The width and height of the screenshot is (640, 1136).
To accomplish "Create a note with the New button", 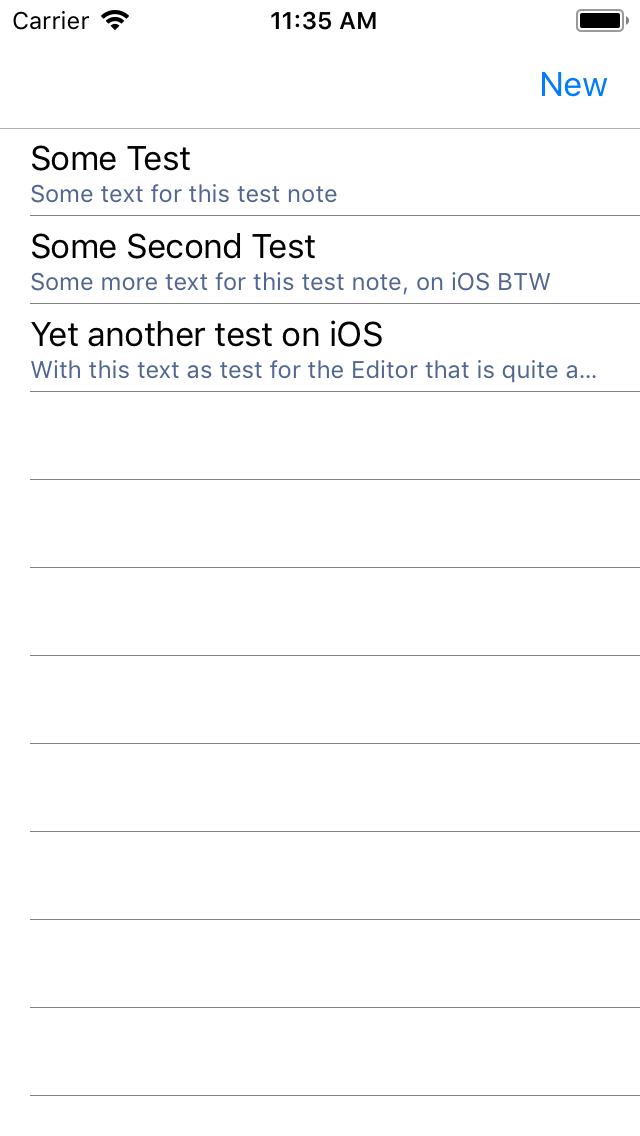I will 573,85.
